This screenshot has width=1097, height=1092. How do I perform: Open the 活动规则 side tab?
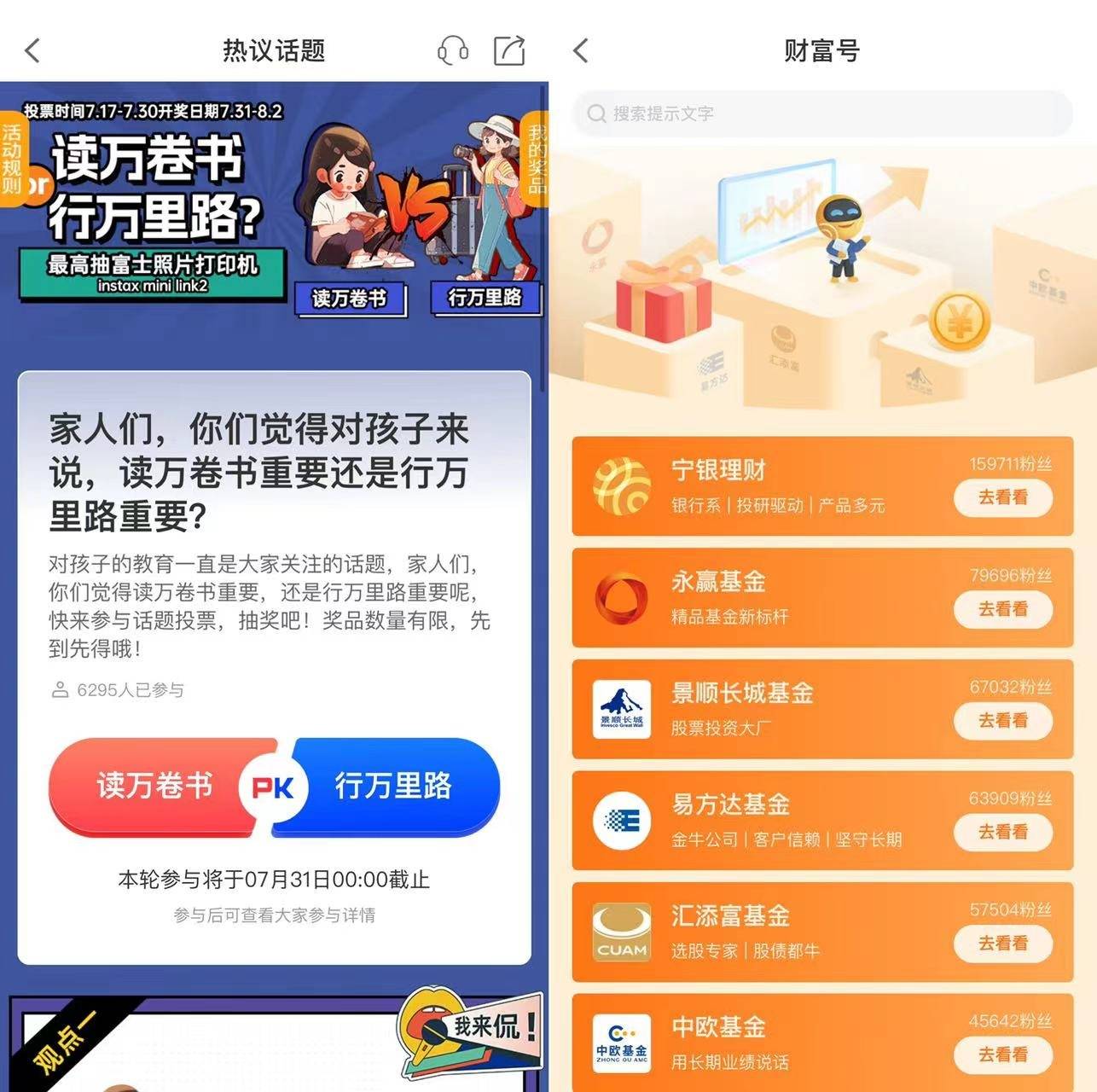point(11,158)
